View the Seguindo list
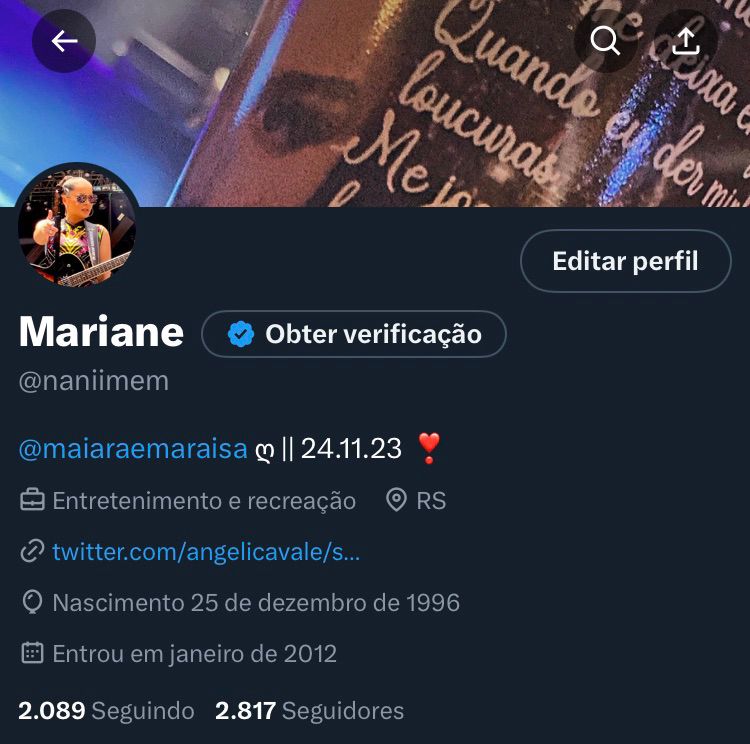The height and width of the screenshot is (744, 750). 107,711
